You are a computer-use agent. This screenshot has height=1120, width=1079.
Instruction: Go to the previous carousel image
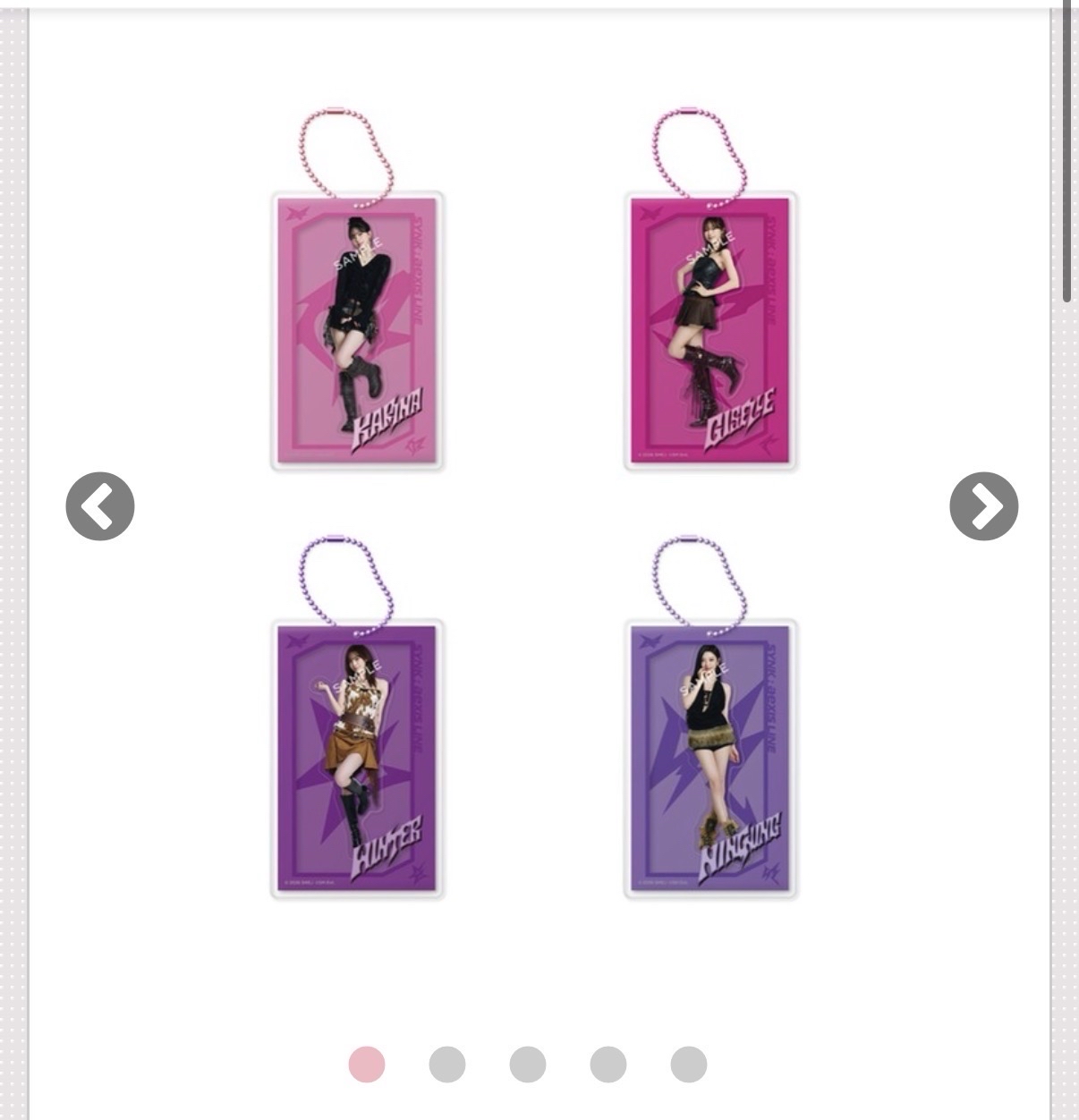point(100,506)
